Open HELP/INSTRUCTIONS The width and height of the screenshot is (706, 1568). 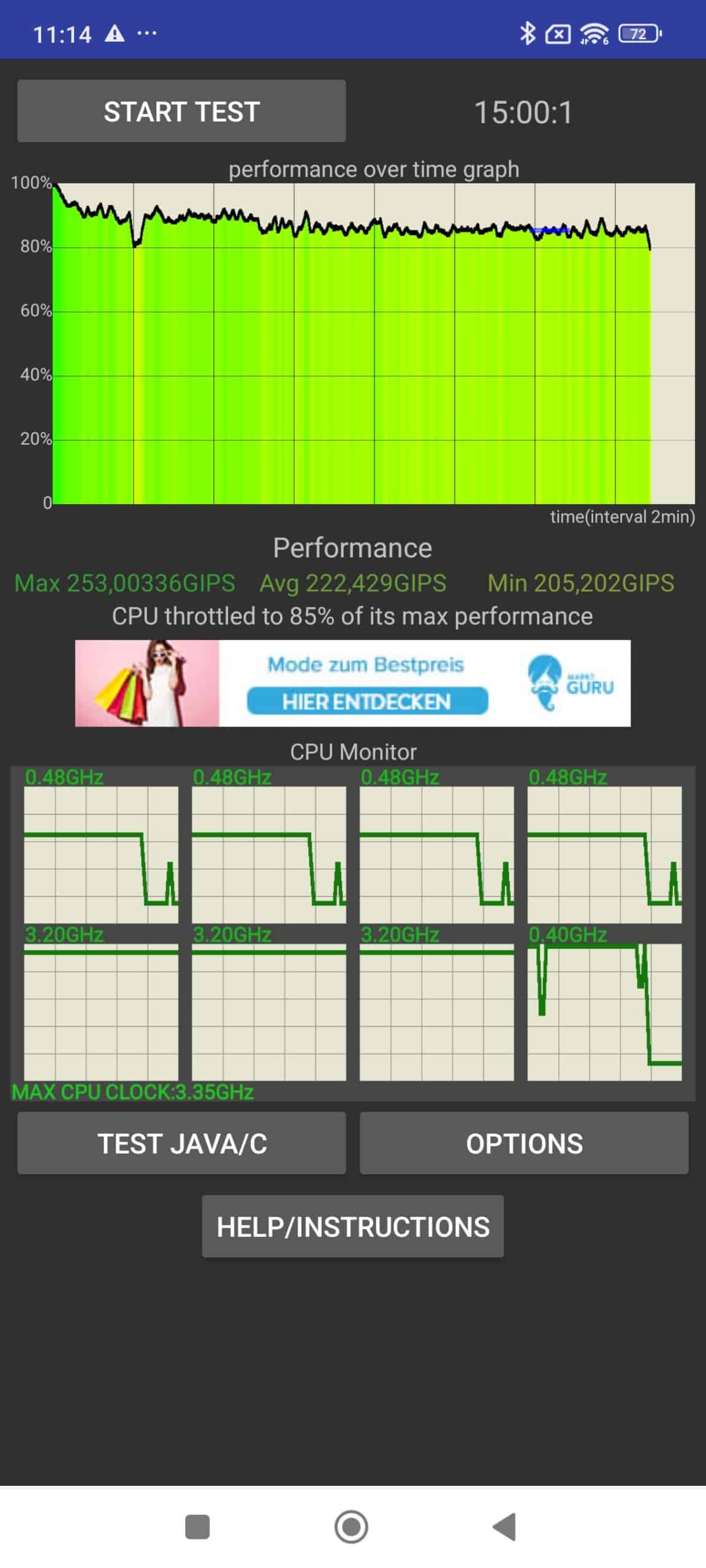point(353,1226)
